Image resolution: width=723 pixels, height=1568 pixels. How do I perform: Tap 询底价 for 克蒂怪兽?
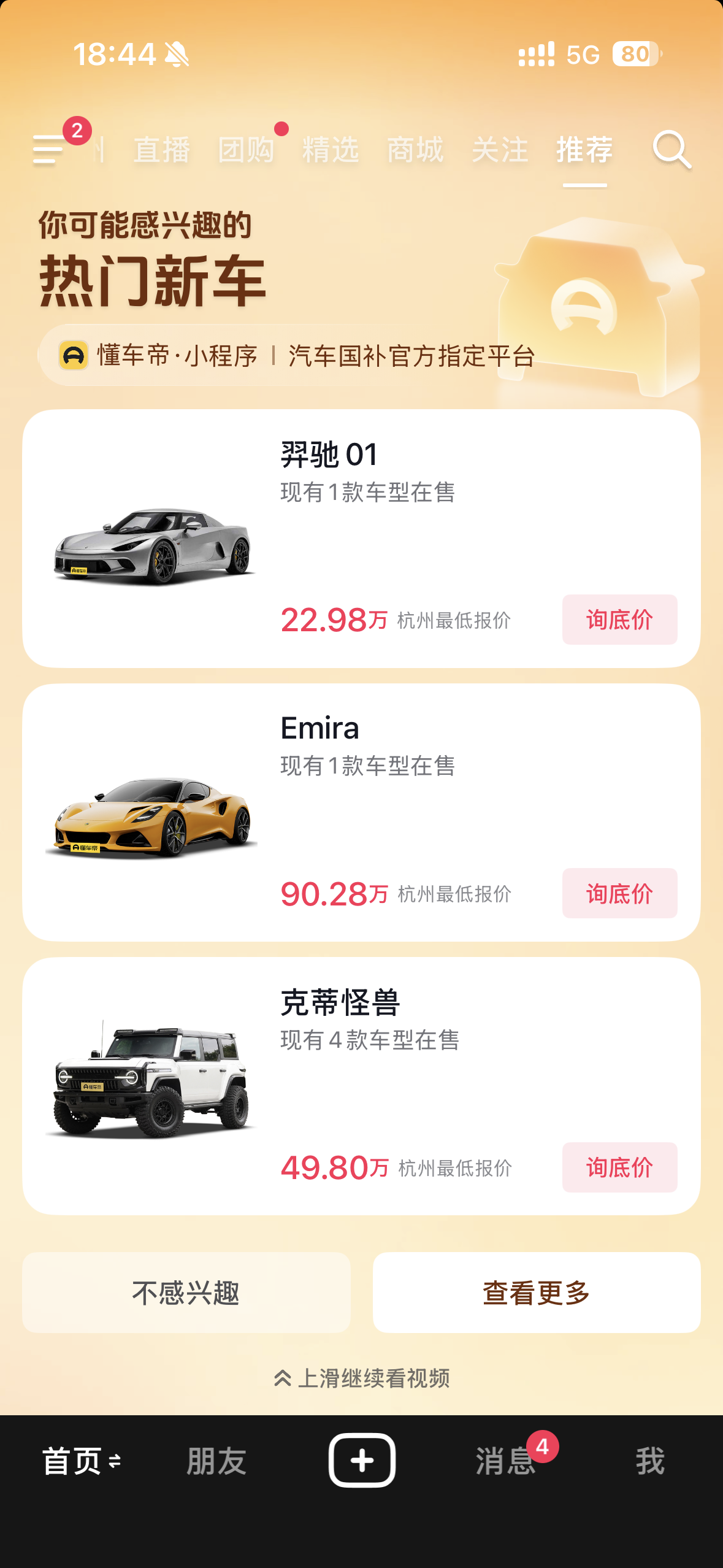(x=619, y=1167)
